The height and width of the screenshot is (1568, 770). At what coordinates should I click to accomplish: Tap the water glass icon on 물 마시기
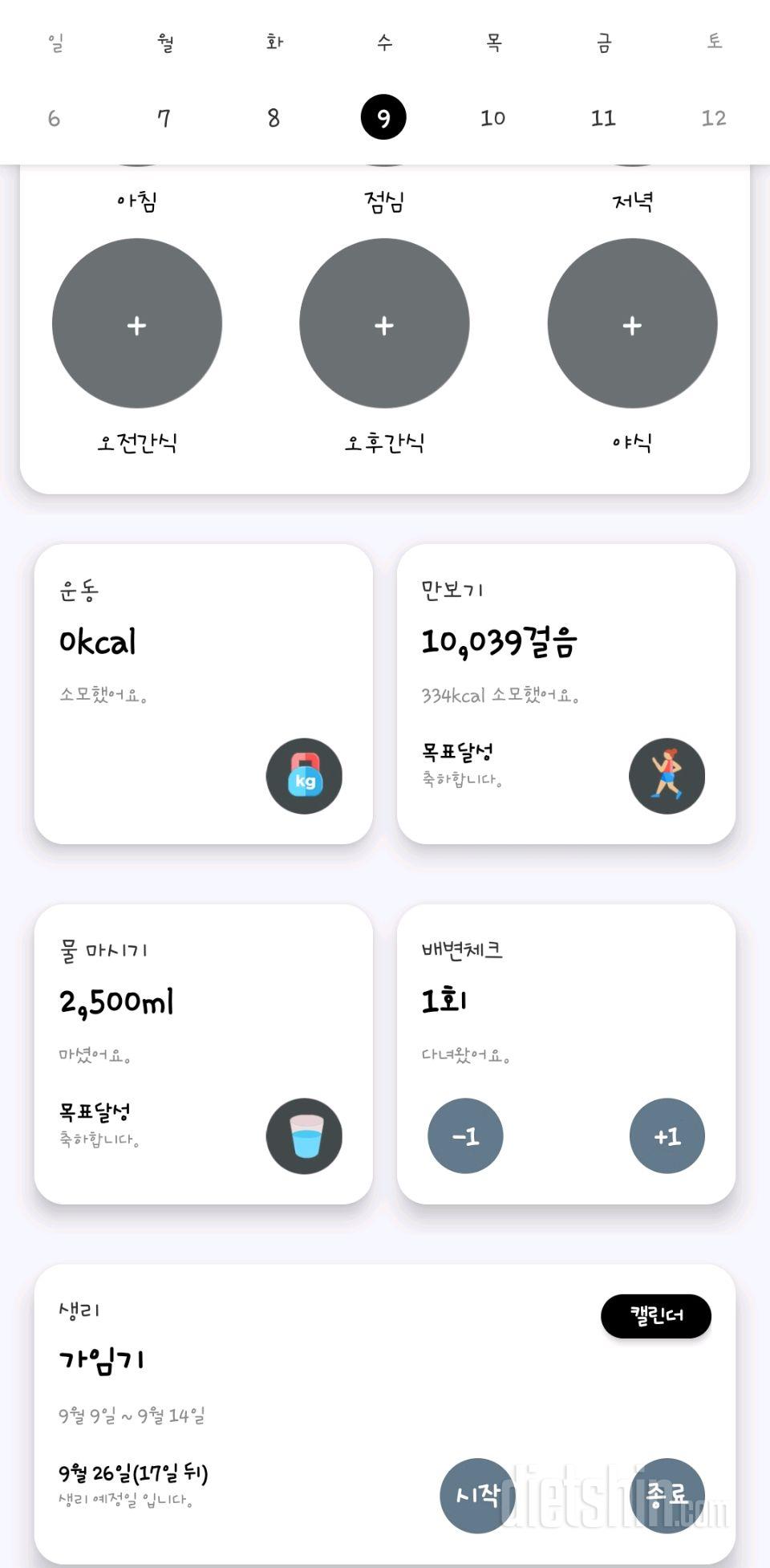304,1136
